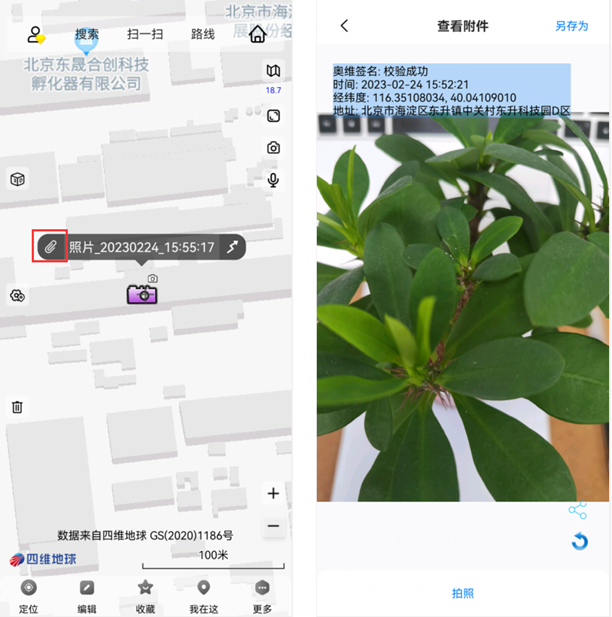612x617 pixels.
Task: Open the paperclip attachment of 照片_20230224_15:55:17
Action: pyautogui.click(x=50, y=247)
